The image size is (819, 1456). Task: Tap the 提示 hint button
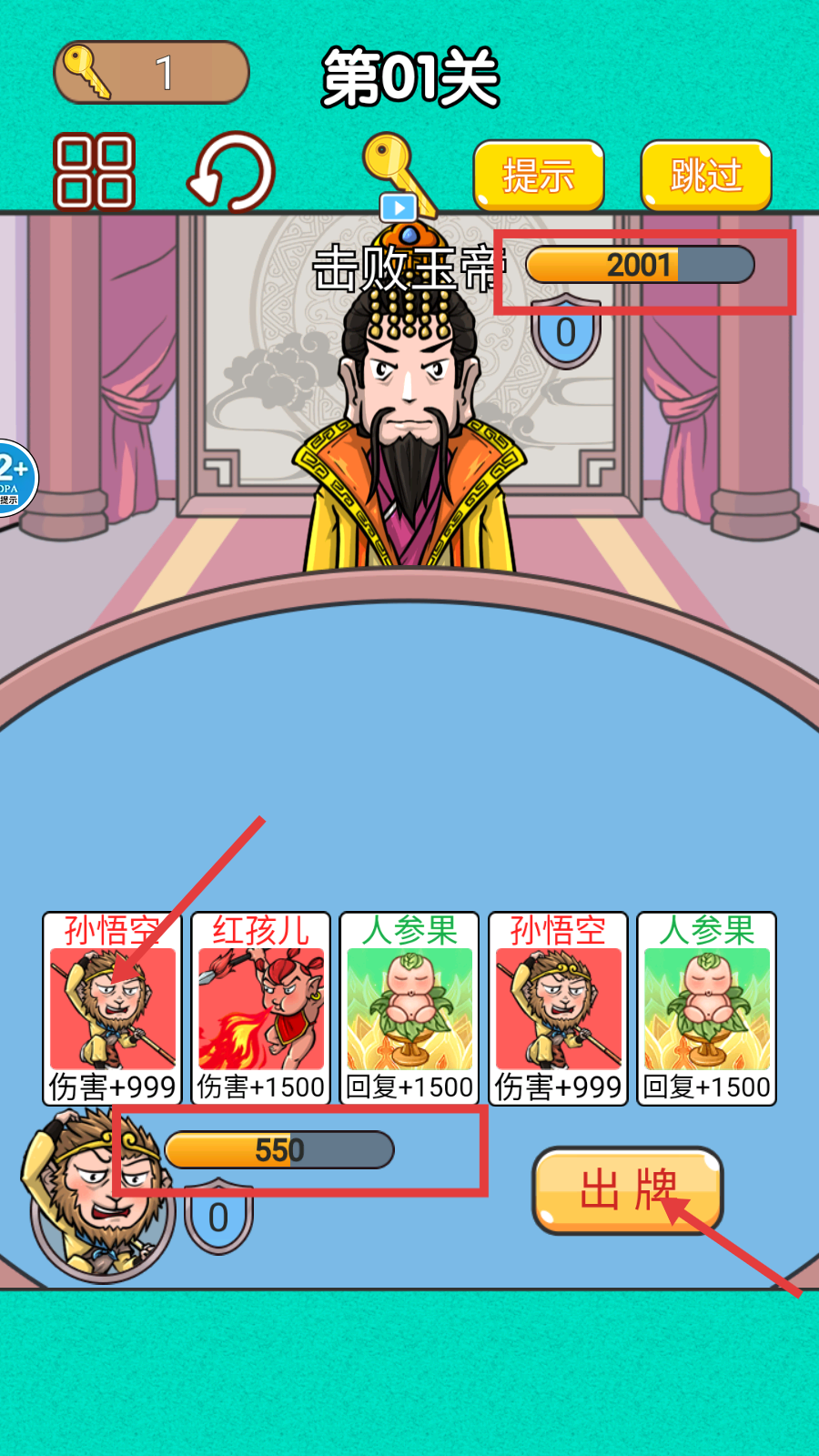(x=538, y=176)
